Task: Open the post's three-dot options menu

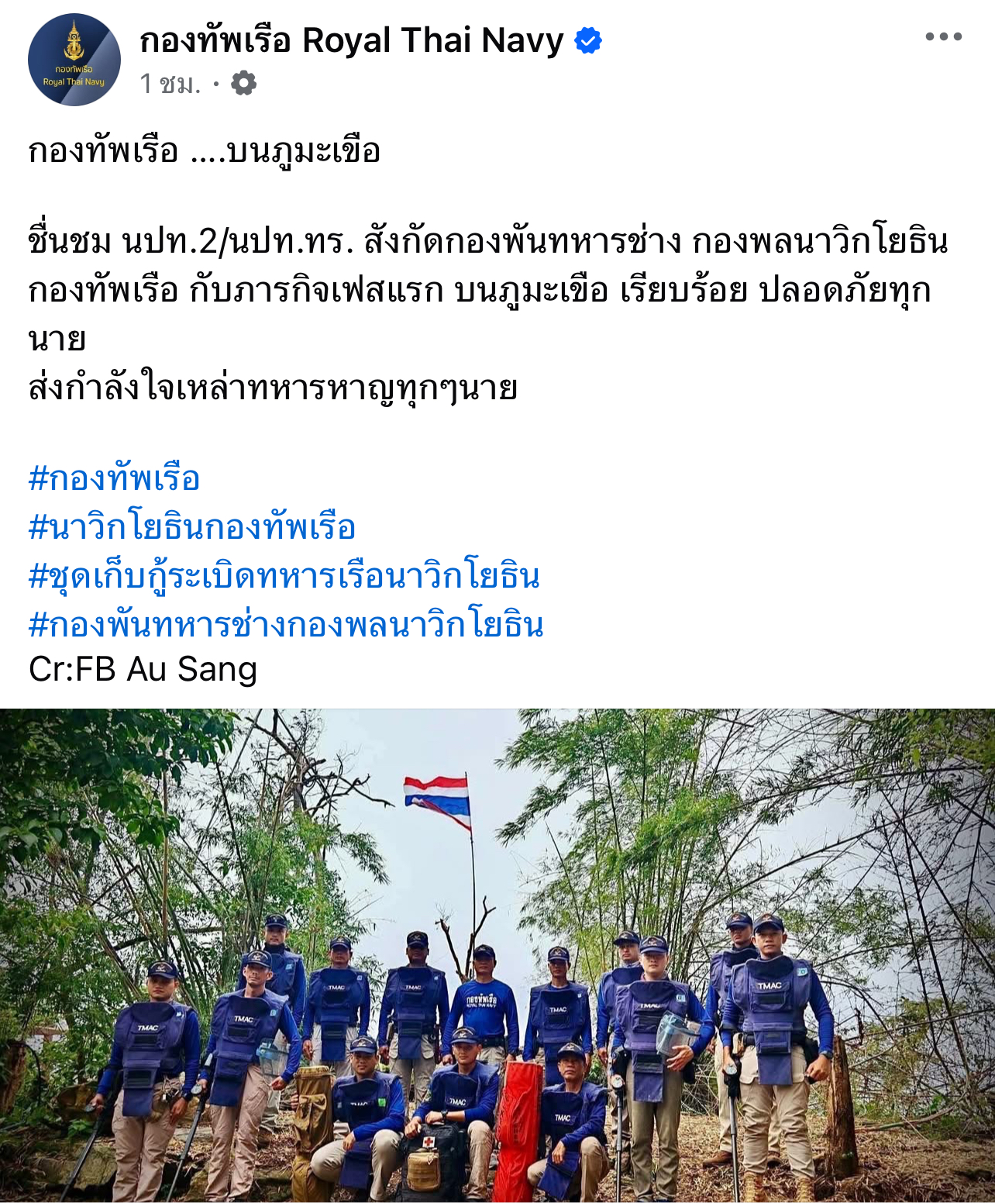Action: (943, 36)
